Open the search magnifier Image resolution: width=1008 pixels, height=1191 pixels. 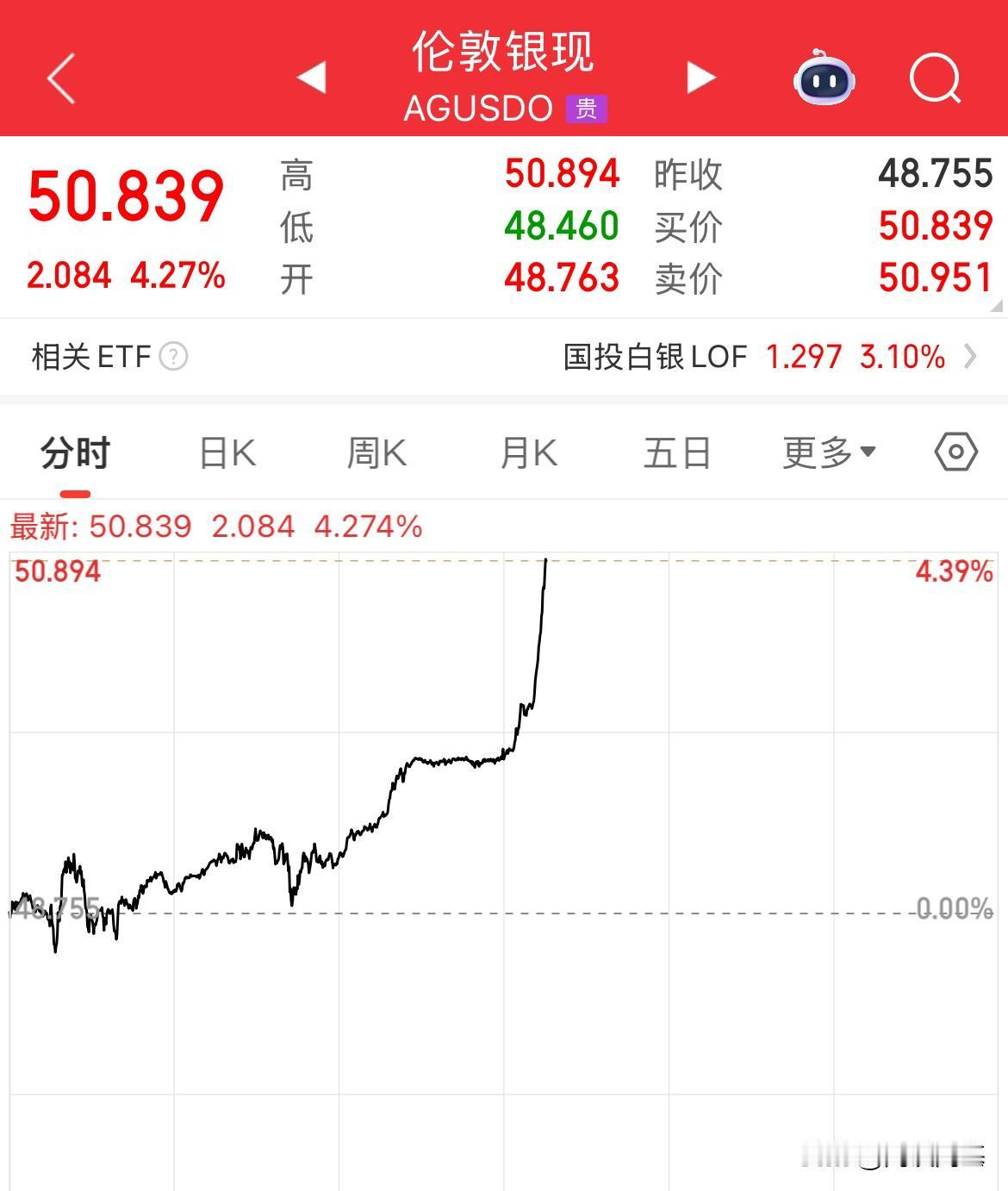click(x=935, y=79)
